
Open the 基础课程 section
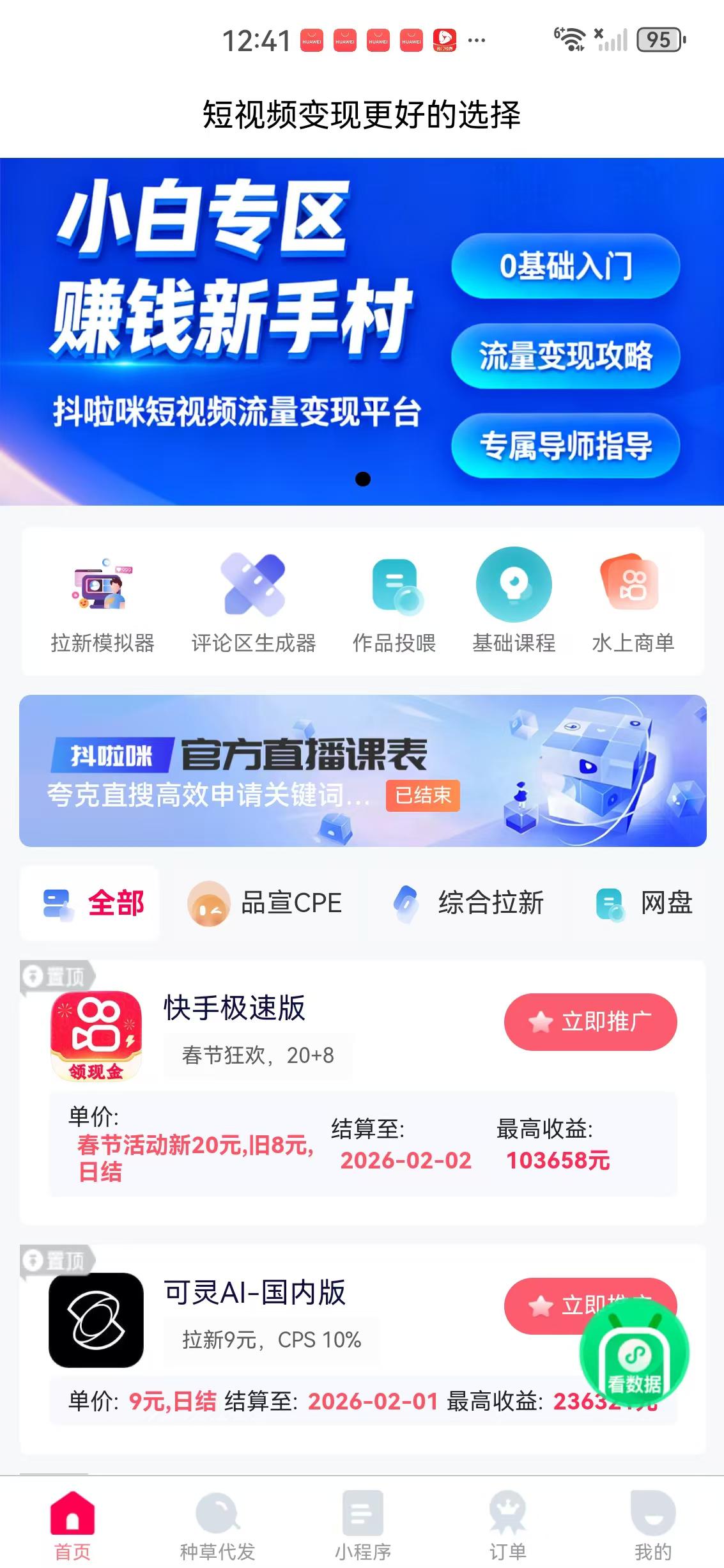coord(514,601)
